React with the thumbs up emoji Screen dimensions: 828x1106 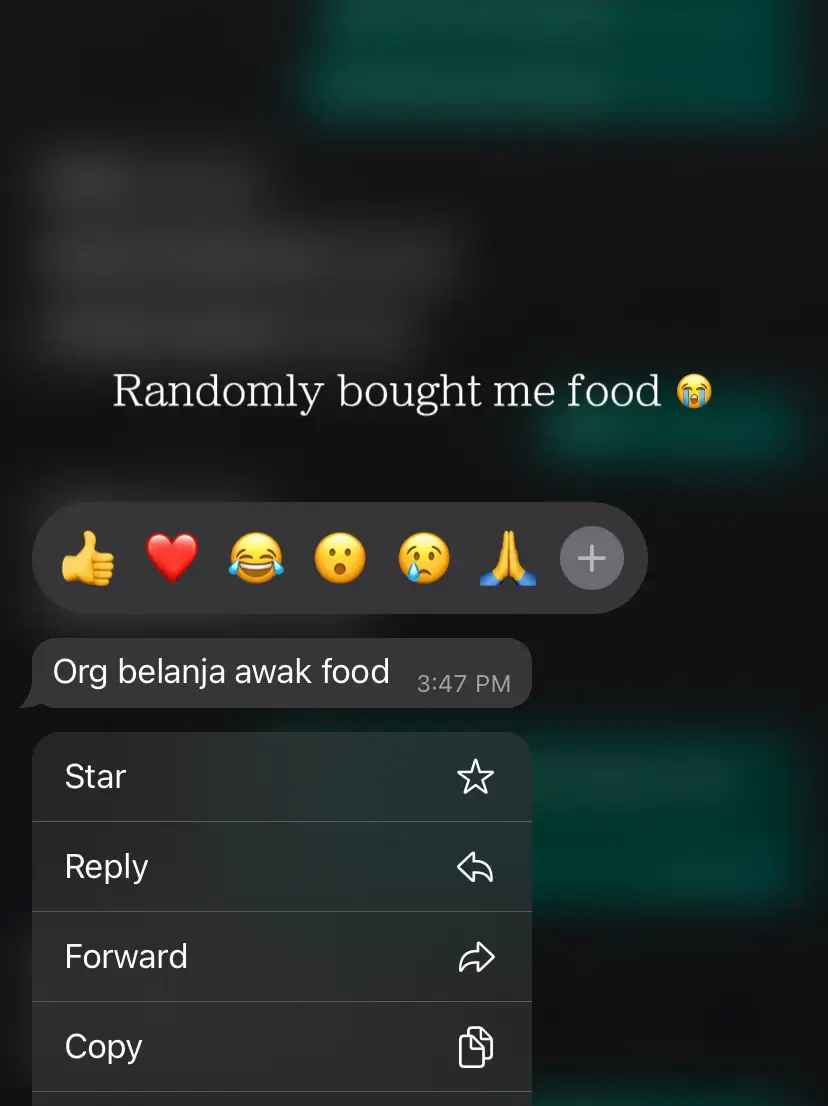(88, 558)
